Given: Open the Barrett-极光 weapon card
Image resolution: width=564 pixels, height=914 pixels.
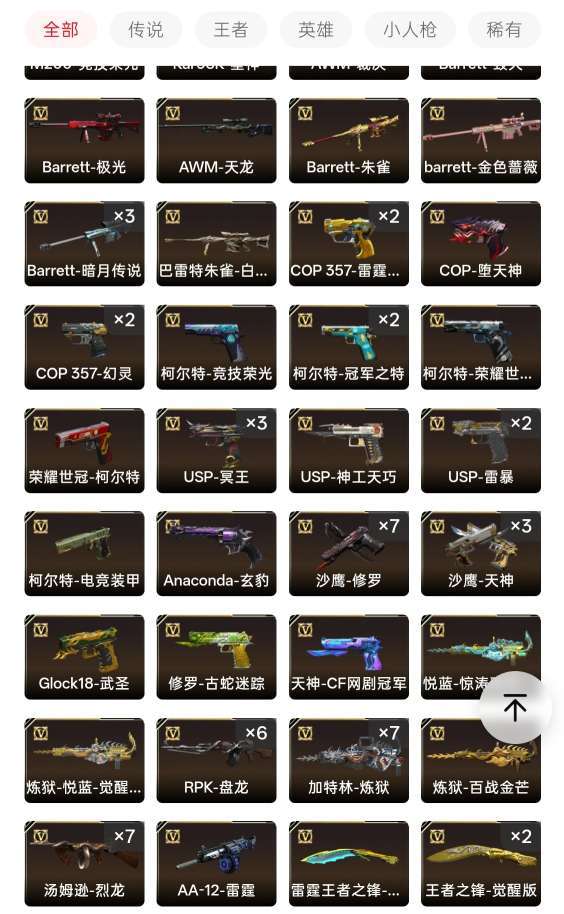Looking at the screenshot, I should (84, 140).
